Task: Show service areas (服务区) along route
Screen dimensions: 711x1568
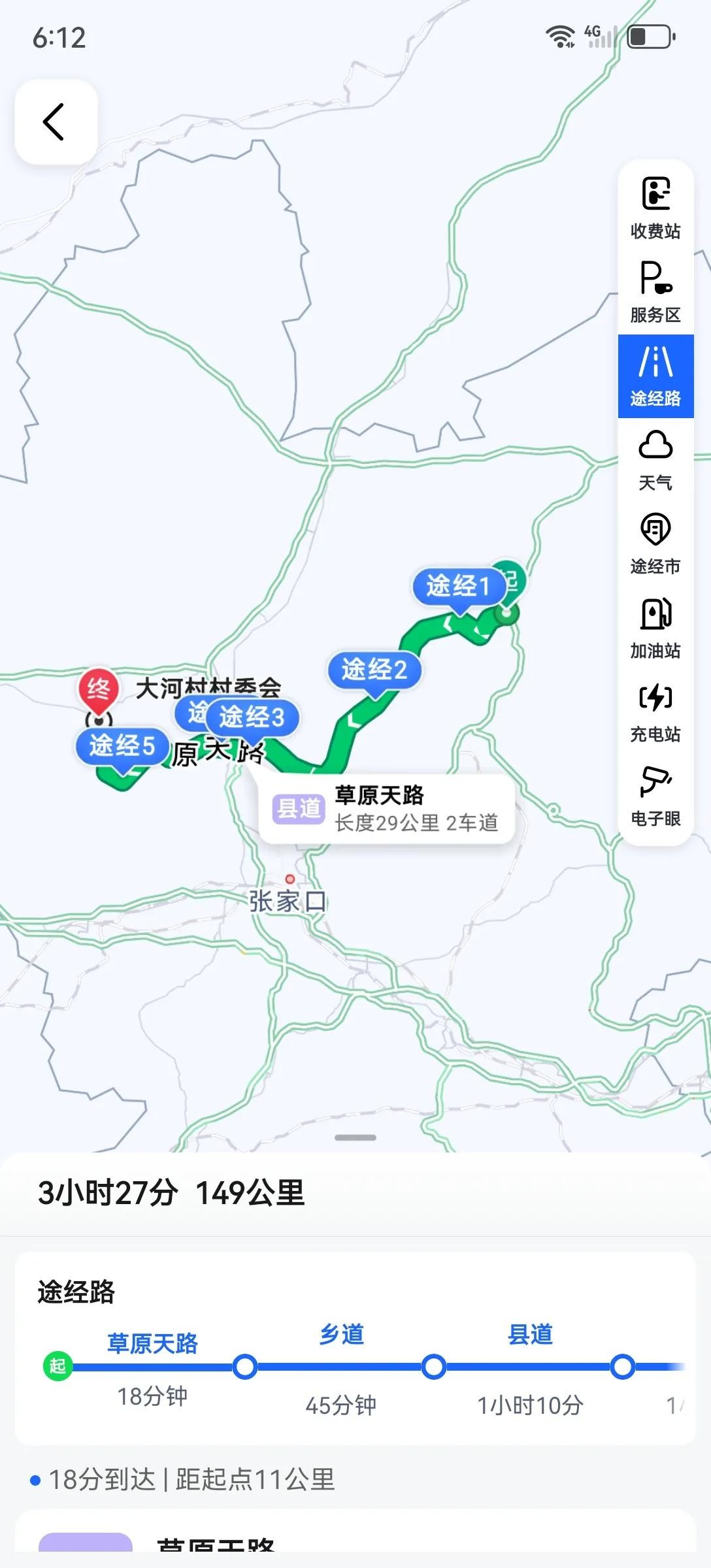Action: tap(655, 292)
